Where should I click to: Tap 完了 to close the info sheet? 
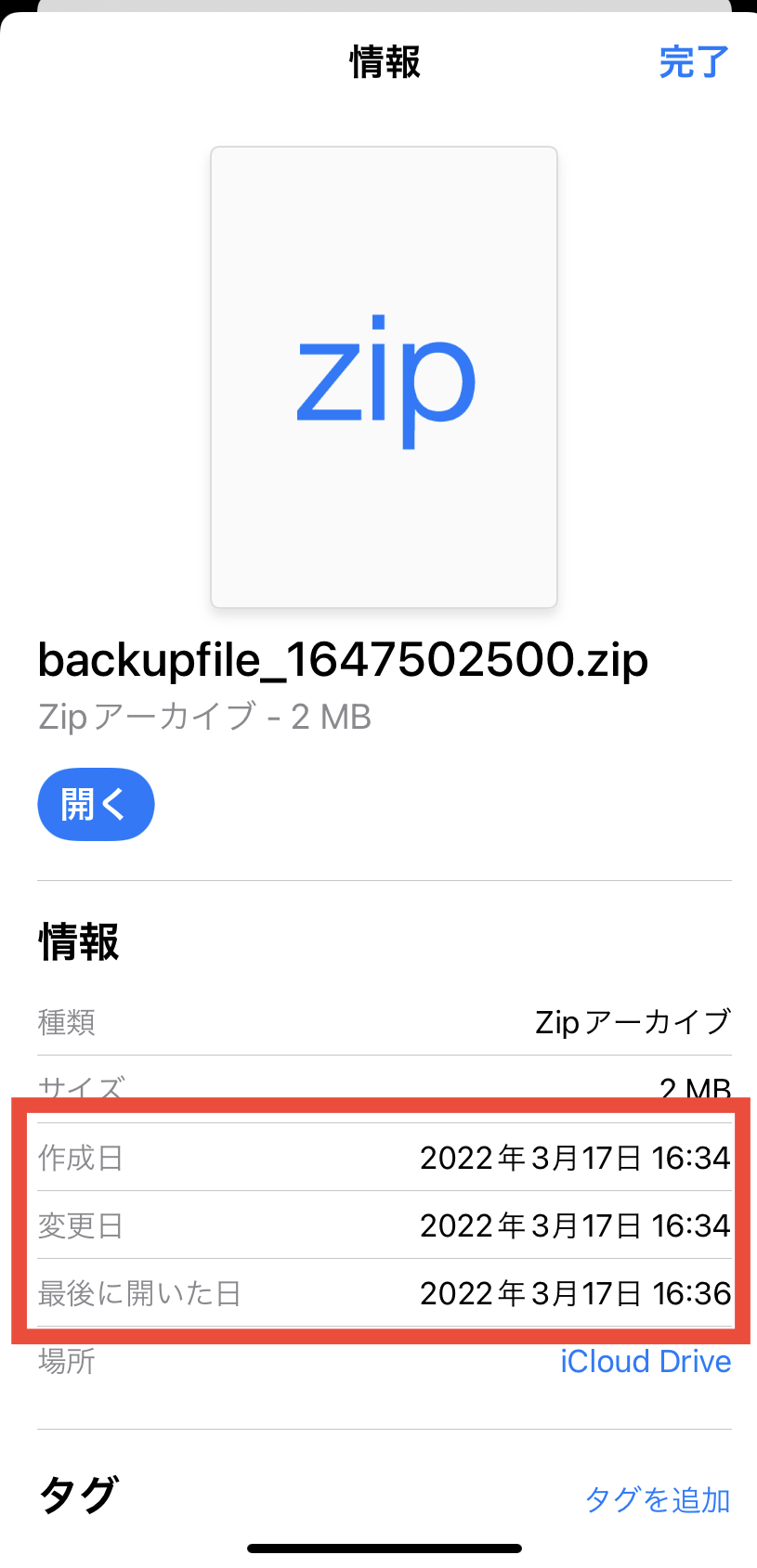click(693, 62)
